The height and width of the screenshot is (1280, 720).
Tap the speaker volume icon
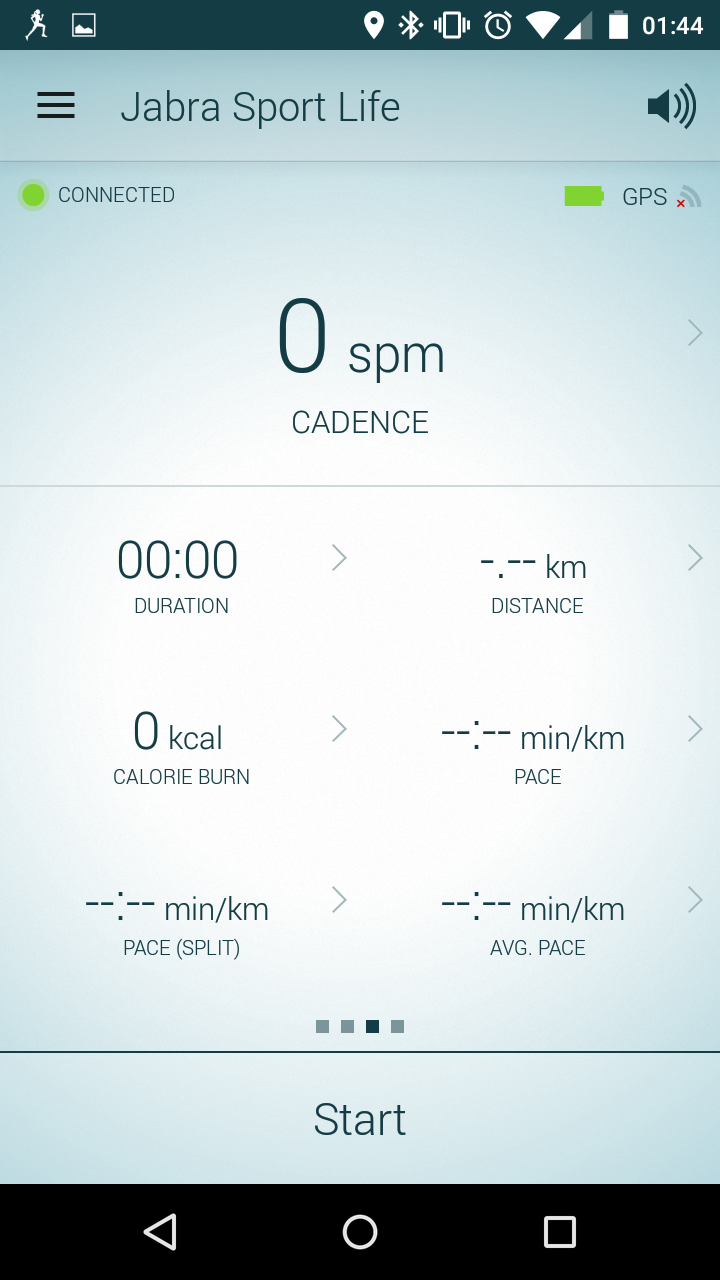[x=671, y=106]
